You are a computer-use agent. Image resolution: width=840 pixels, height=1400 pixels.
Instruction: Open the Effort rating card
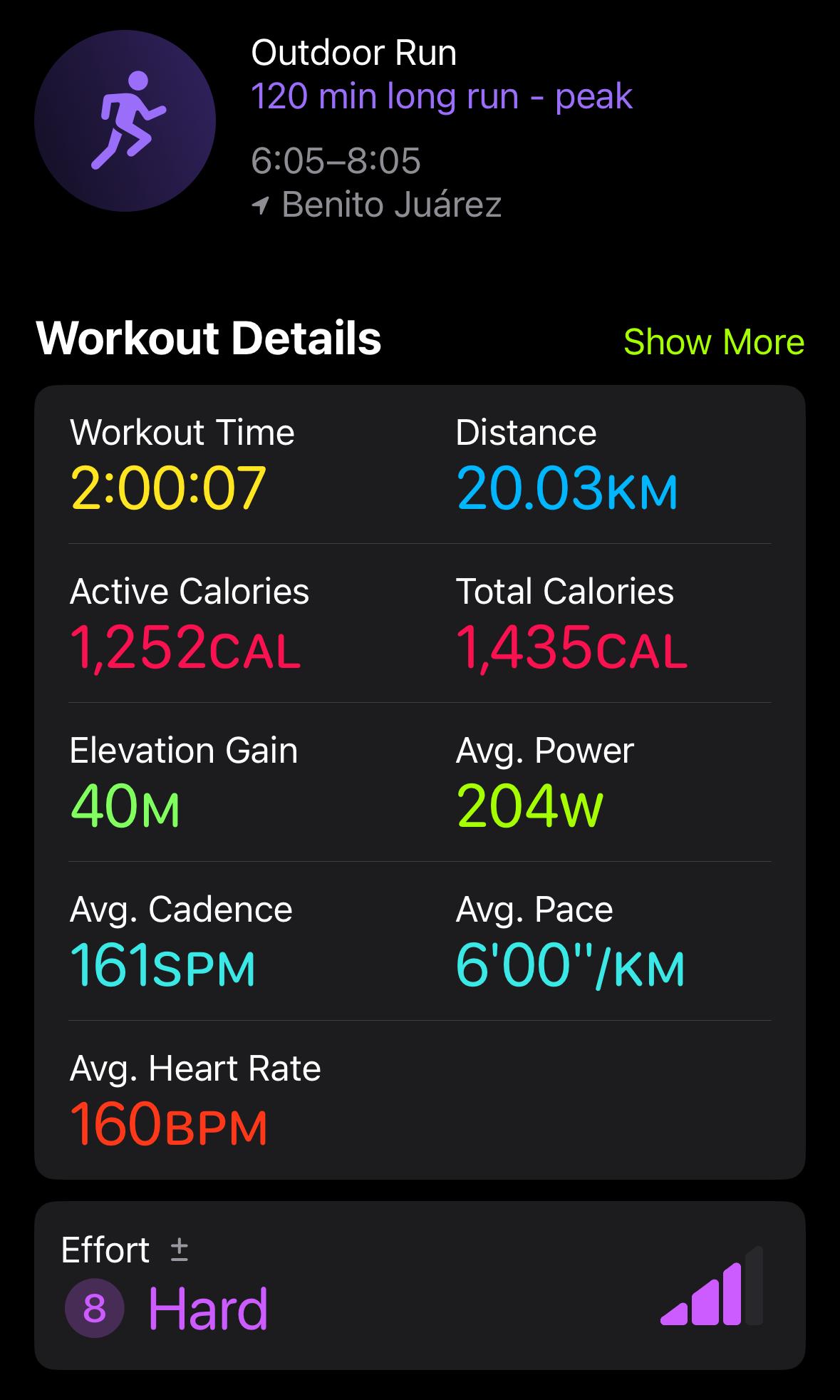[420, 1285]
